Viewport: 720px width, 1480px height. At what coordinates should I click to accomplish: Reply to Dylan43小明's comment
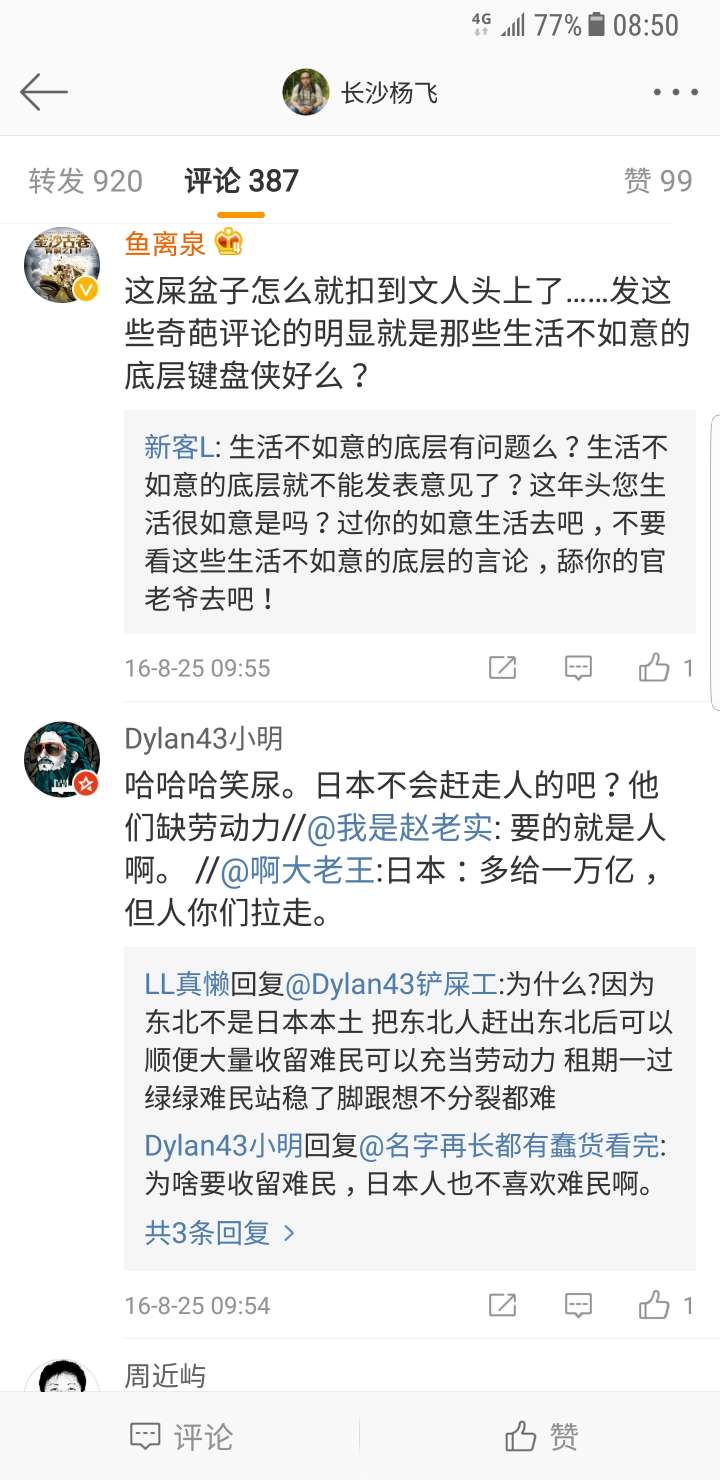click(578, 1305)
